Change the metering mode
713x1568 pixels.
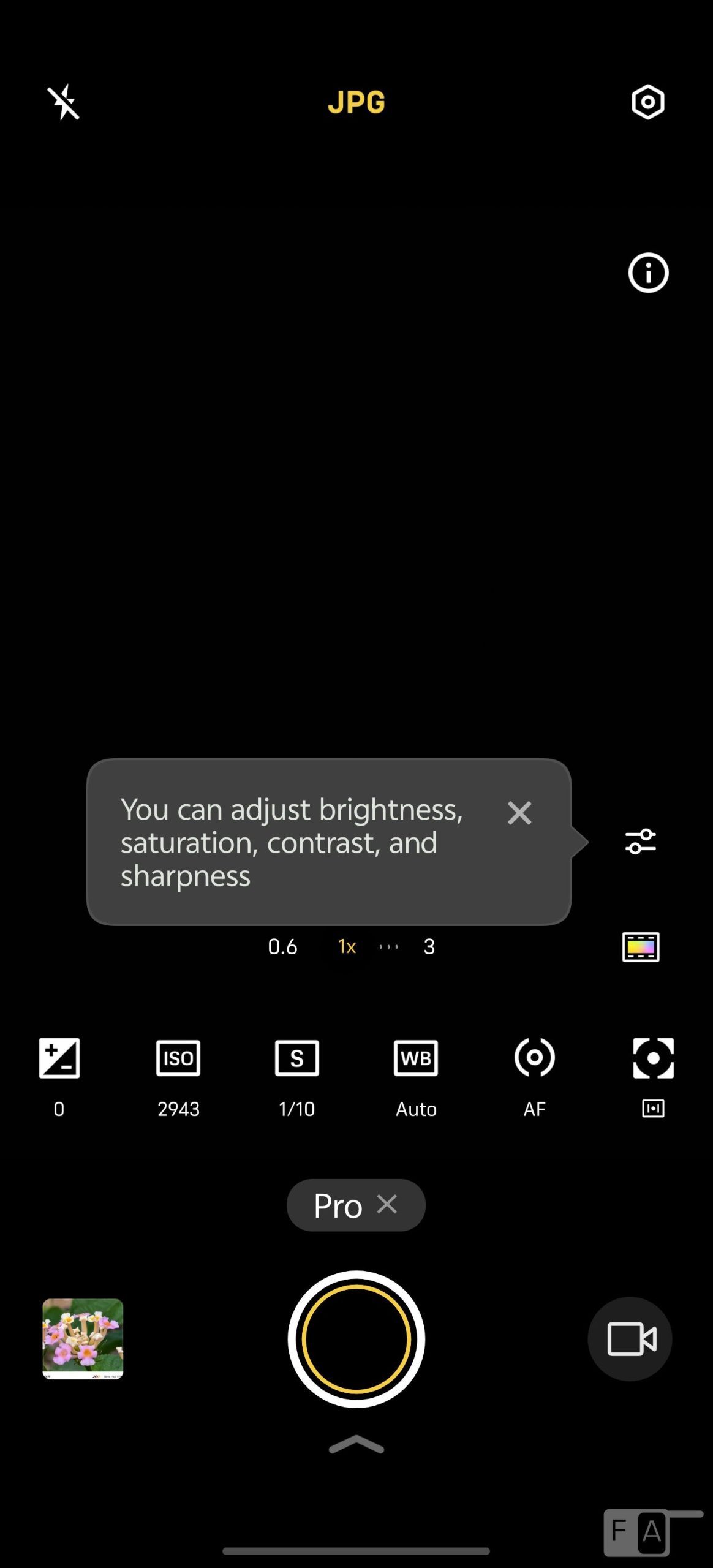pyautogui.click(x=653, y=1072)
